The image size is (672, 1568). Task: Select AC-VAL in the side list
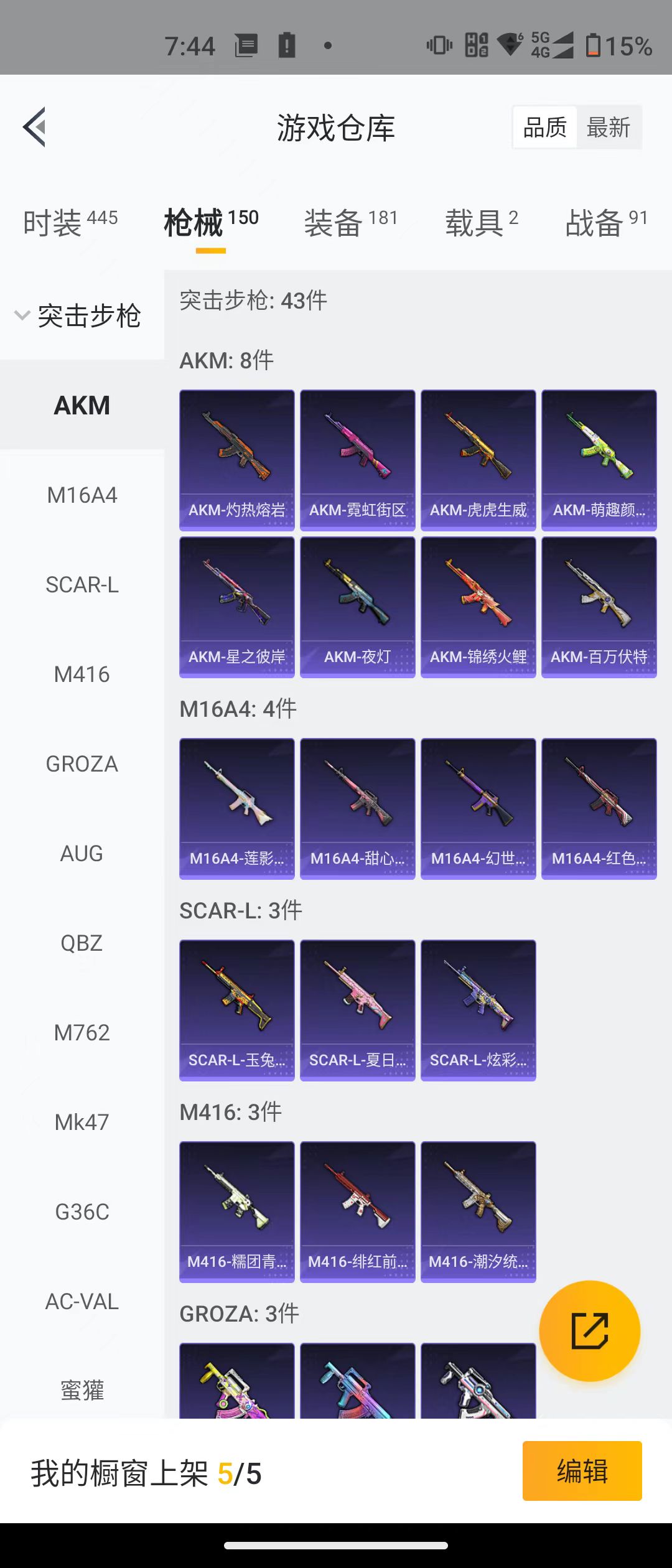(x=82, y=1302)
